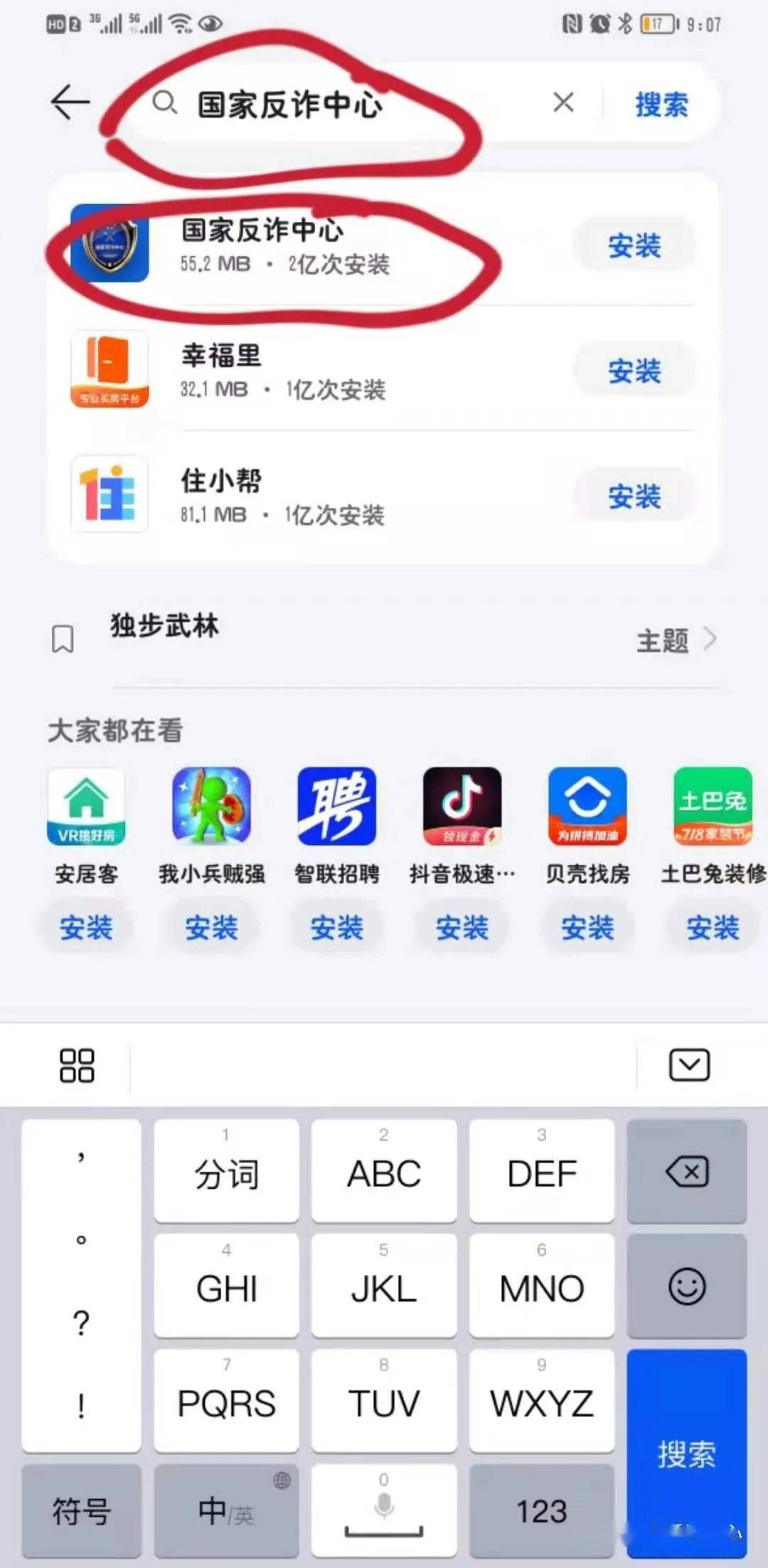Image resolution: width=768 pixels, height=1568 pixels.
Task: Tap the blue 搜索 text button
Action: [x=661, y=105]
